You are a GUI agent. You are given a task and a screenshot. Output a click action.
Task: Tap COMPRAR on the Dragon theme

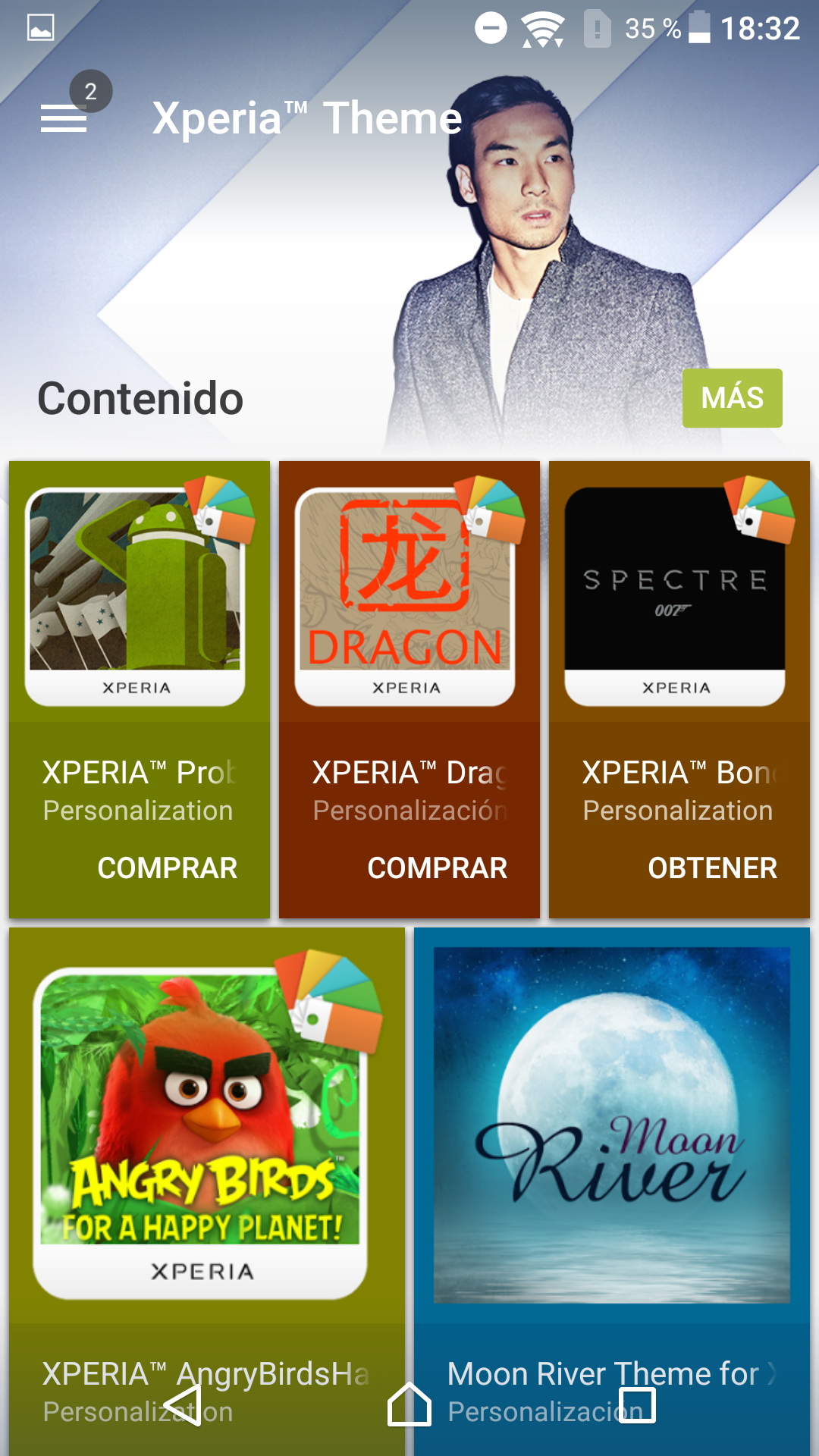pyautogui.click(x=438, y=868)
